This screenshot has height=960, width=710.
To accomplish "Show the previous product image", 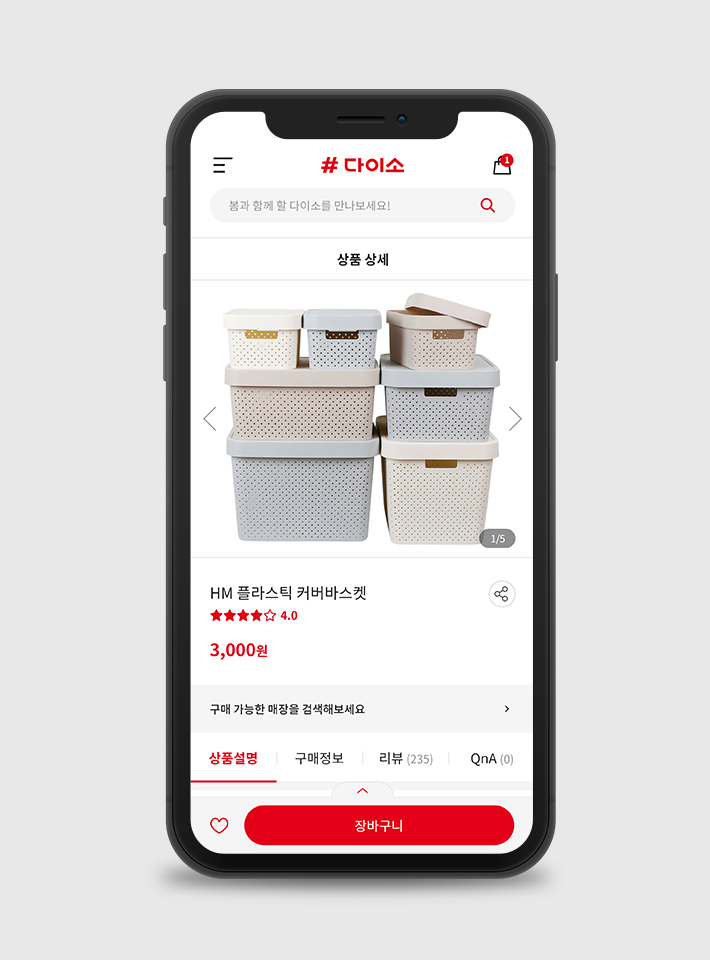I will point(210,419).
